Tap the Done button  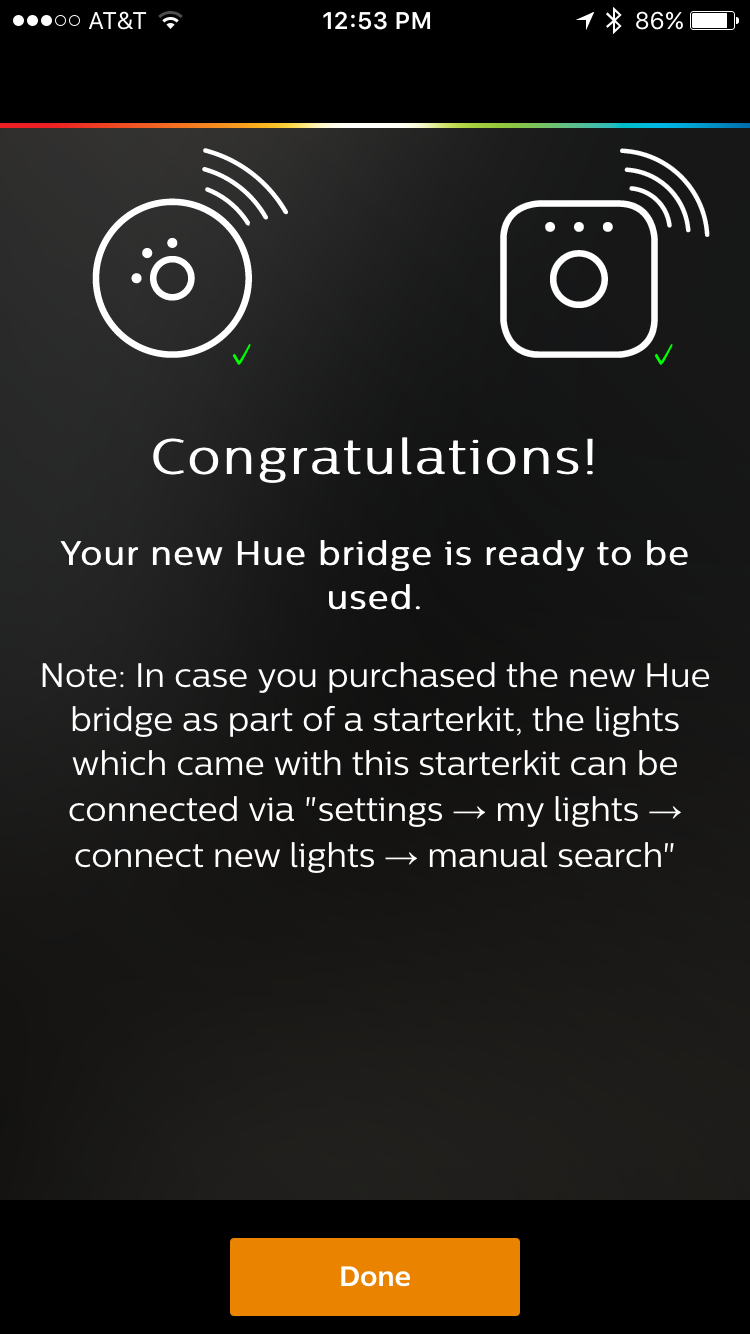coord(375,1276)
